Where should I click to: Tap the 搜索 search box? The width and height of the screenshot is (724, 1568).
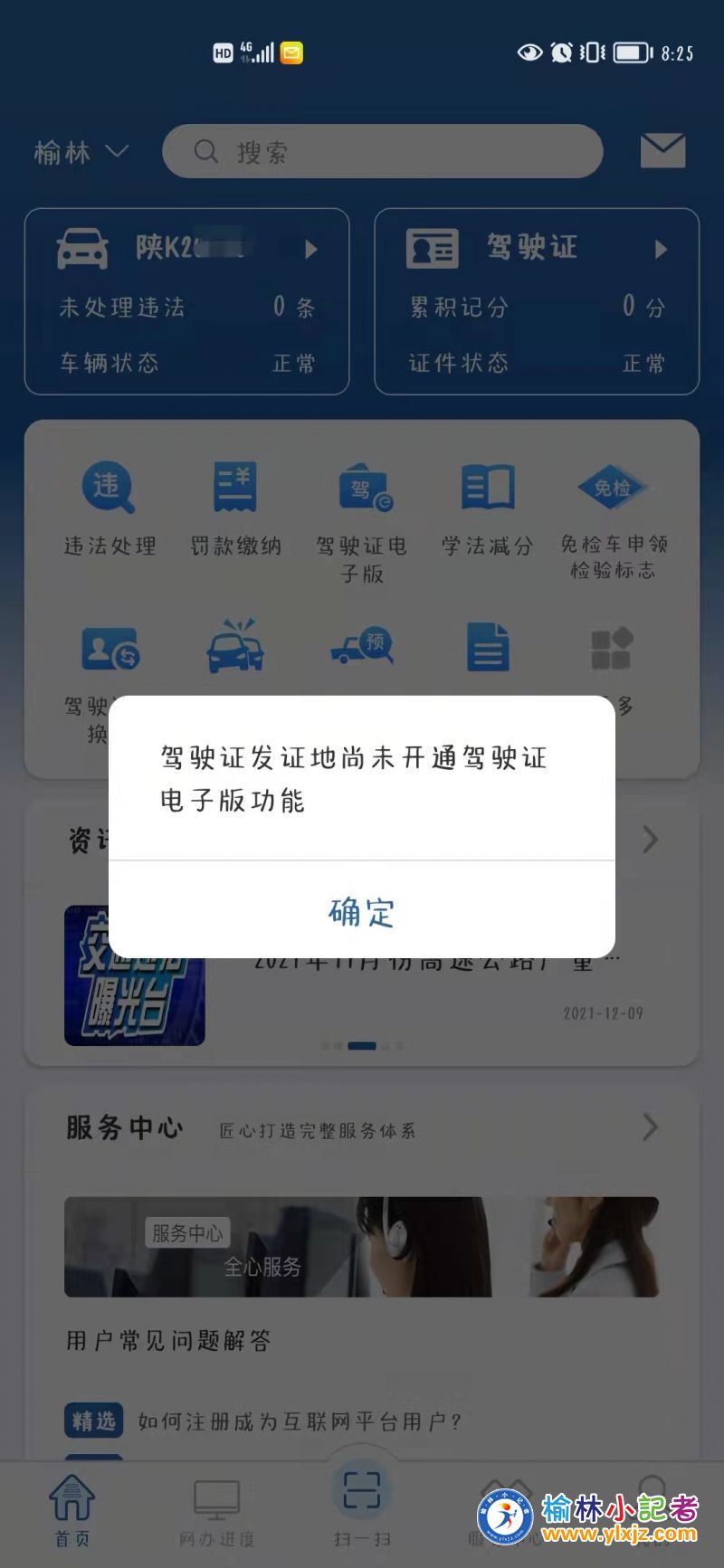click(x=382, y=151)
